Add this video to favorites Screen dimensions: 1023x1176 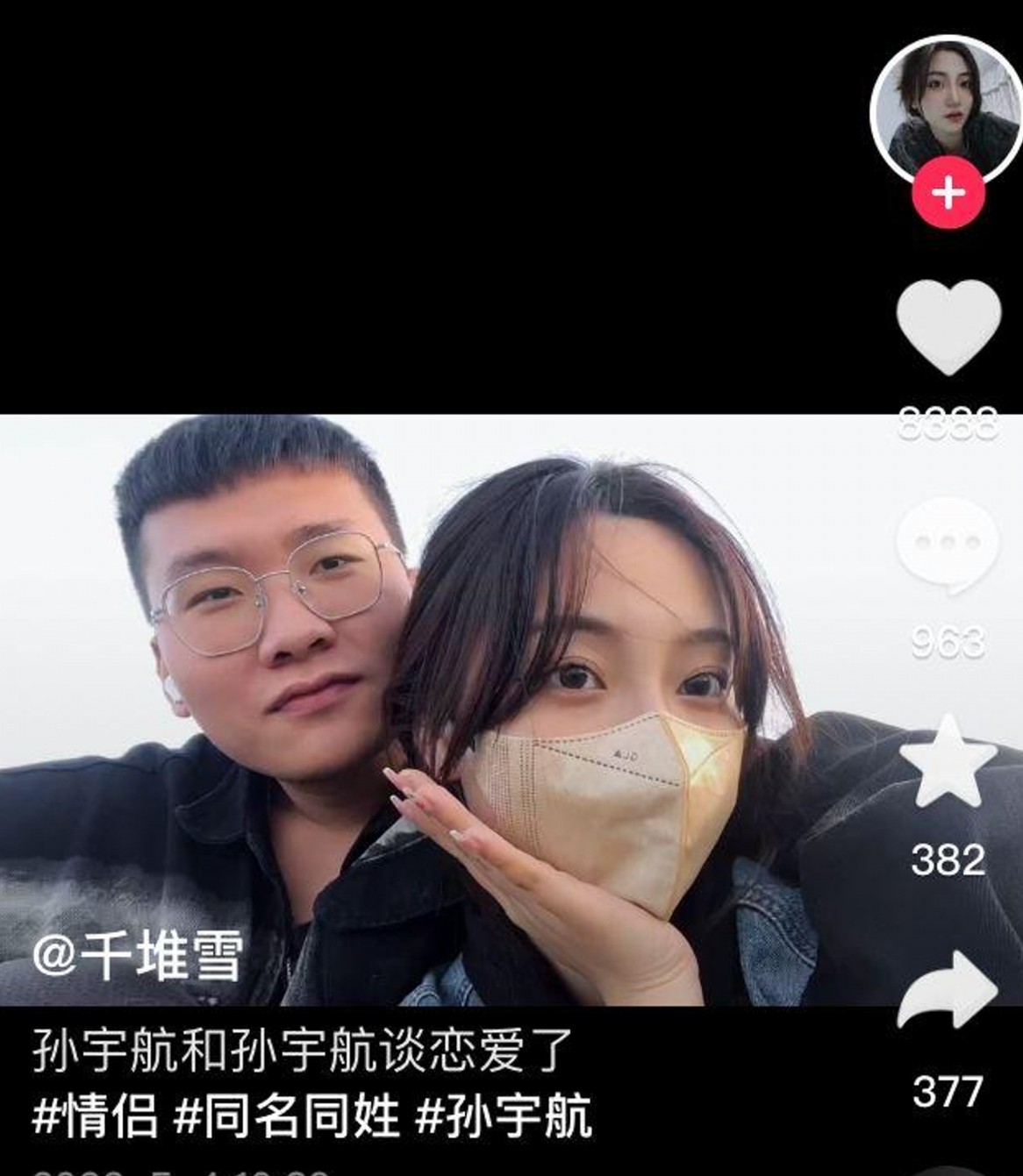[x=948, y=763]
